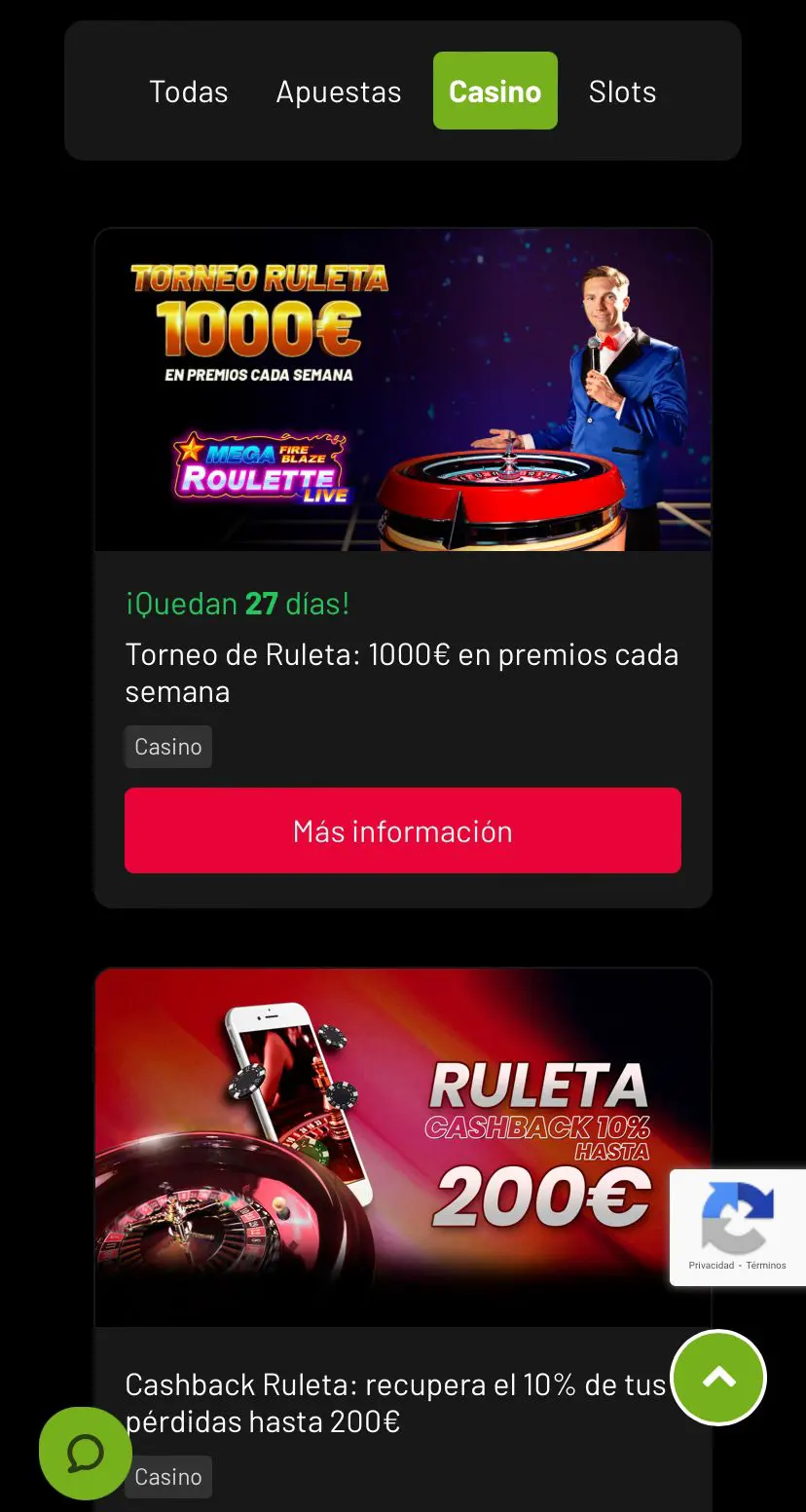Select the Casino tag under the cashback promotion

[167, 1476]
